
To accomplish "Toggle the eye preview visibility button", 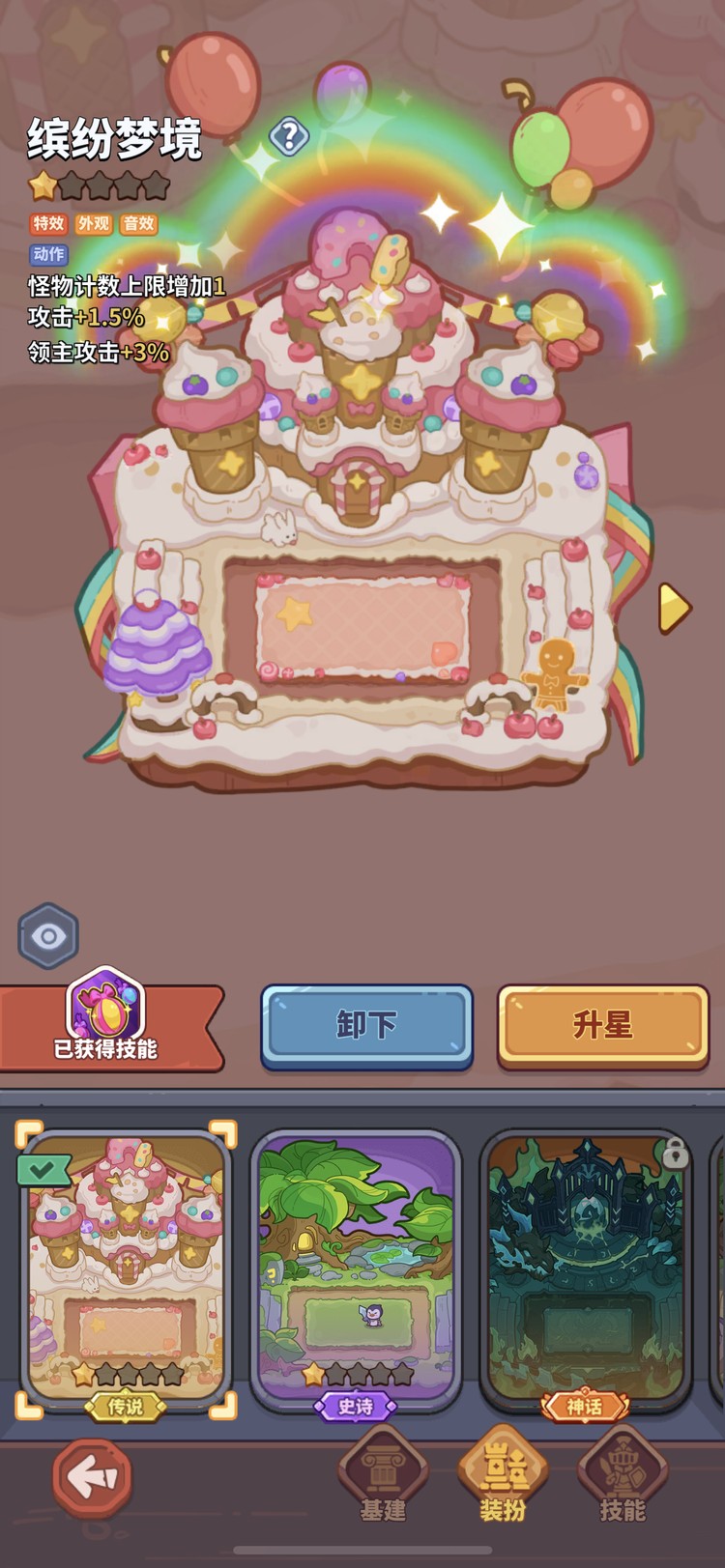I will pos(48,935).
